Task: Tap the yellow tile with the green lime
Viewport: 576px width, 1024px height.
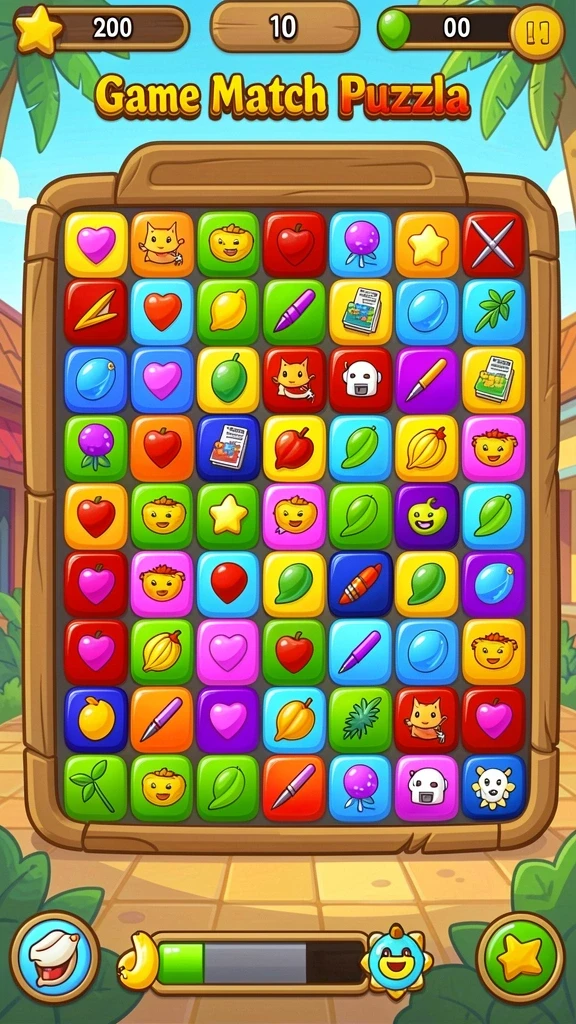Action: pyautogui.click(x=229, y=379)
